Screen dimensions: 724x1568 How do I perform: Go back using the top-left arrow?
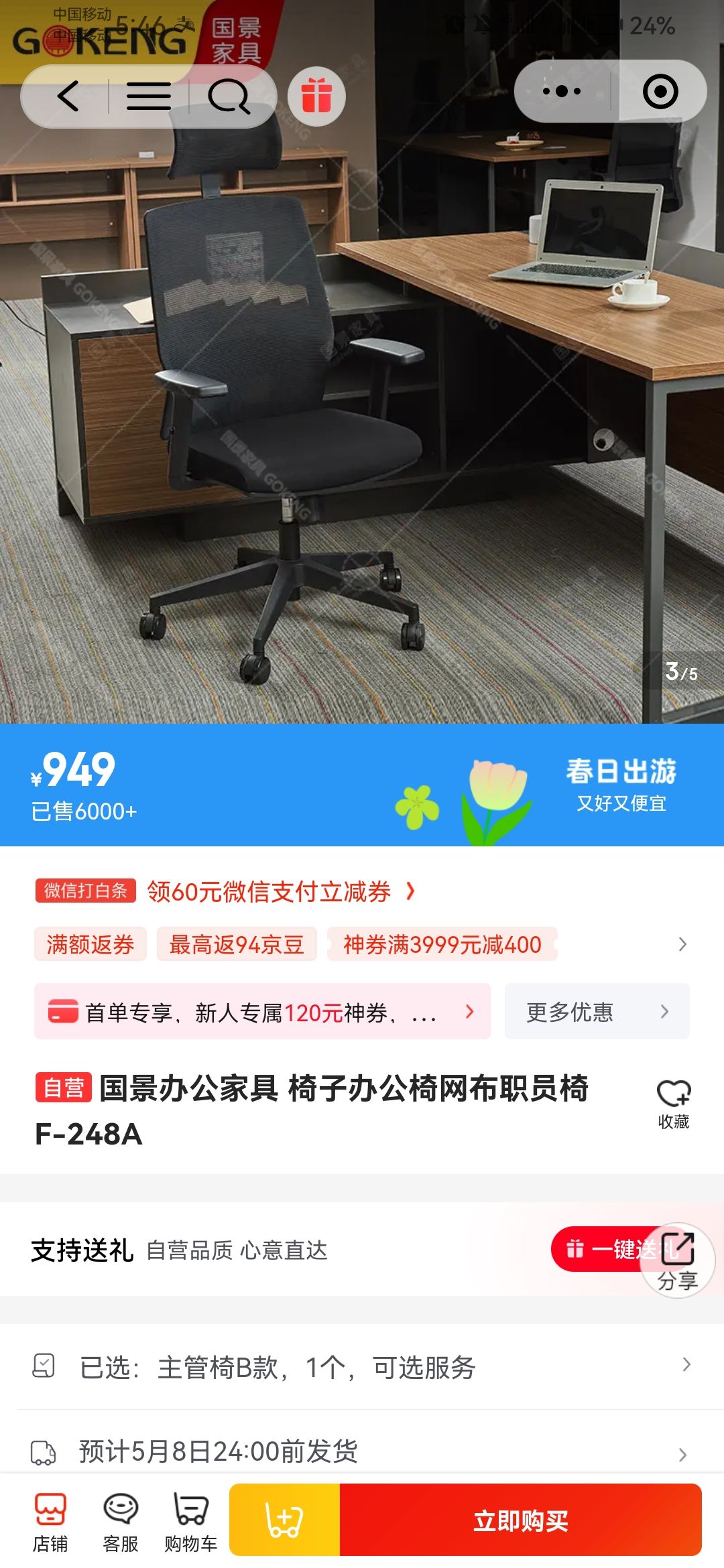tap(68, 96)
